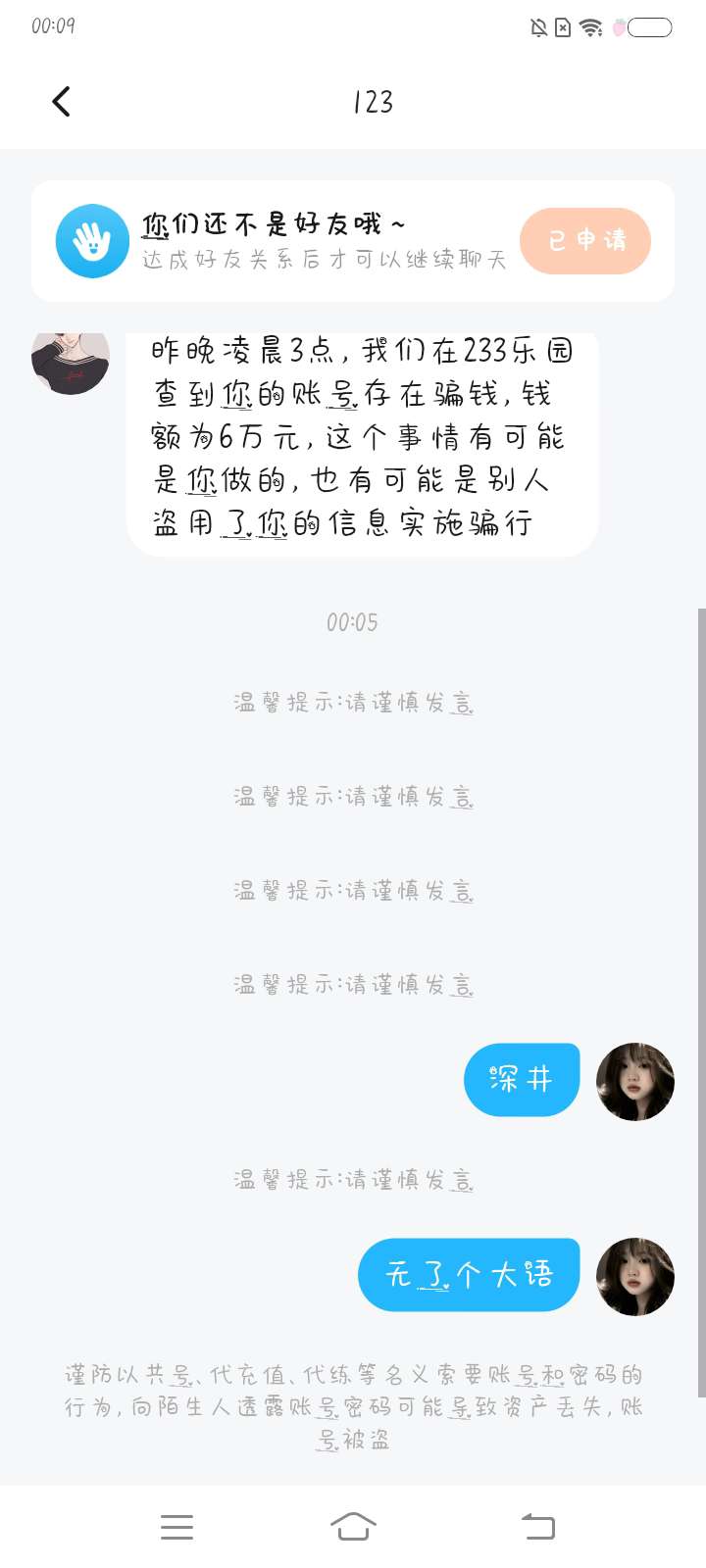Open the system recent apps menu

tap(176, 1527)
